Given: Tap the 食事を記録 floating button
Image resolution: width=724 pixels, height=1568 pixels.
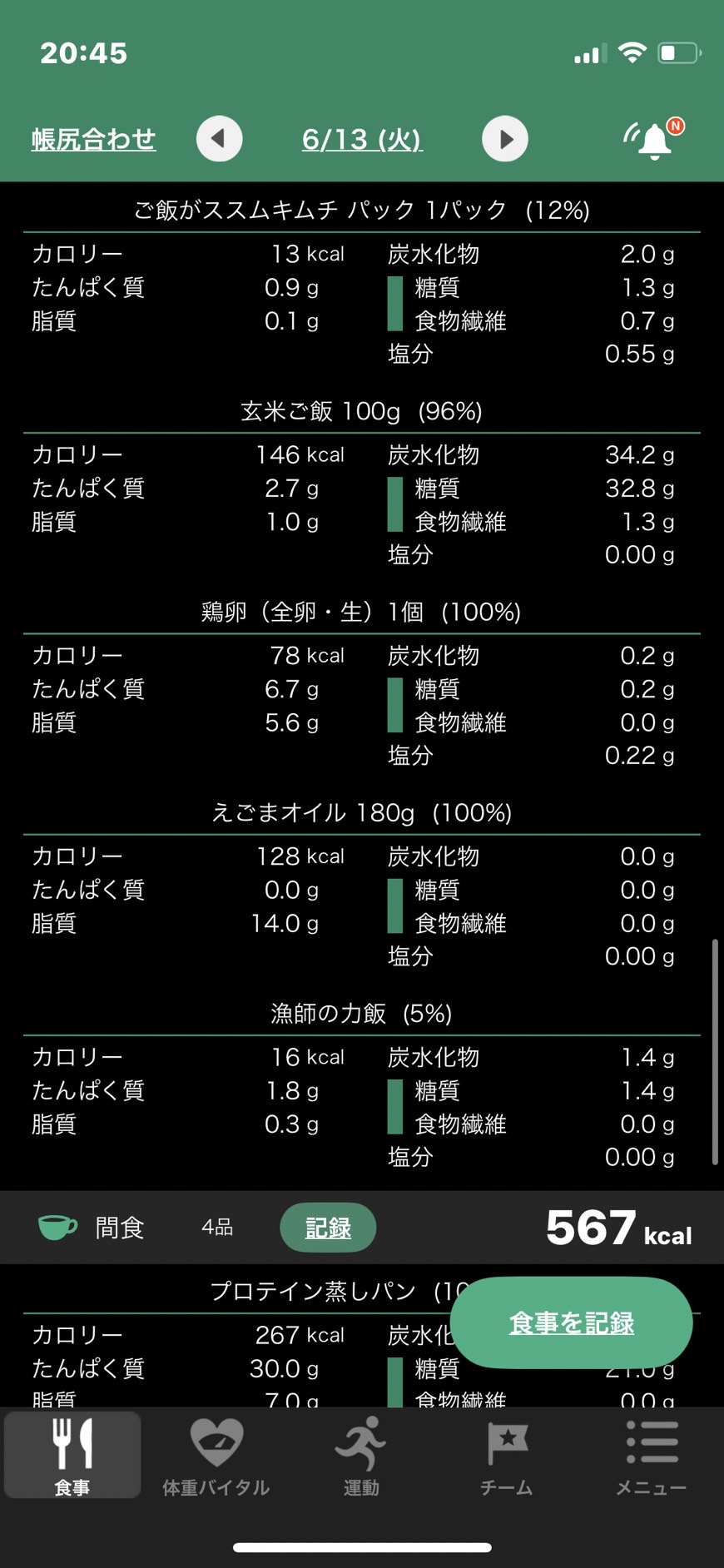Looking at the screenshot, I should click(571, 1322).
